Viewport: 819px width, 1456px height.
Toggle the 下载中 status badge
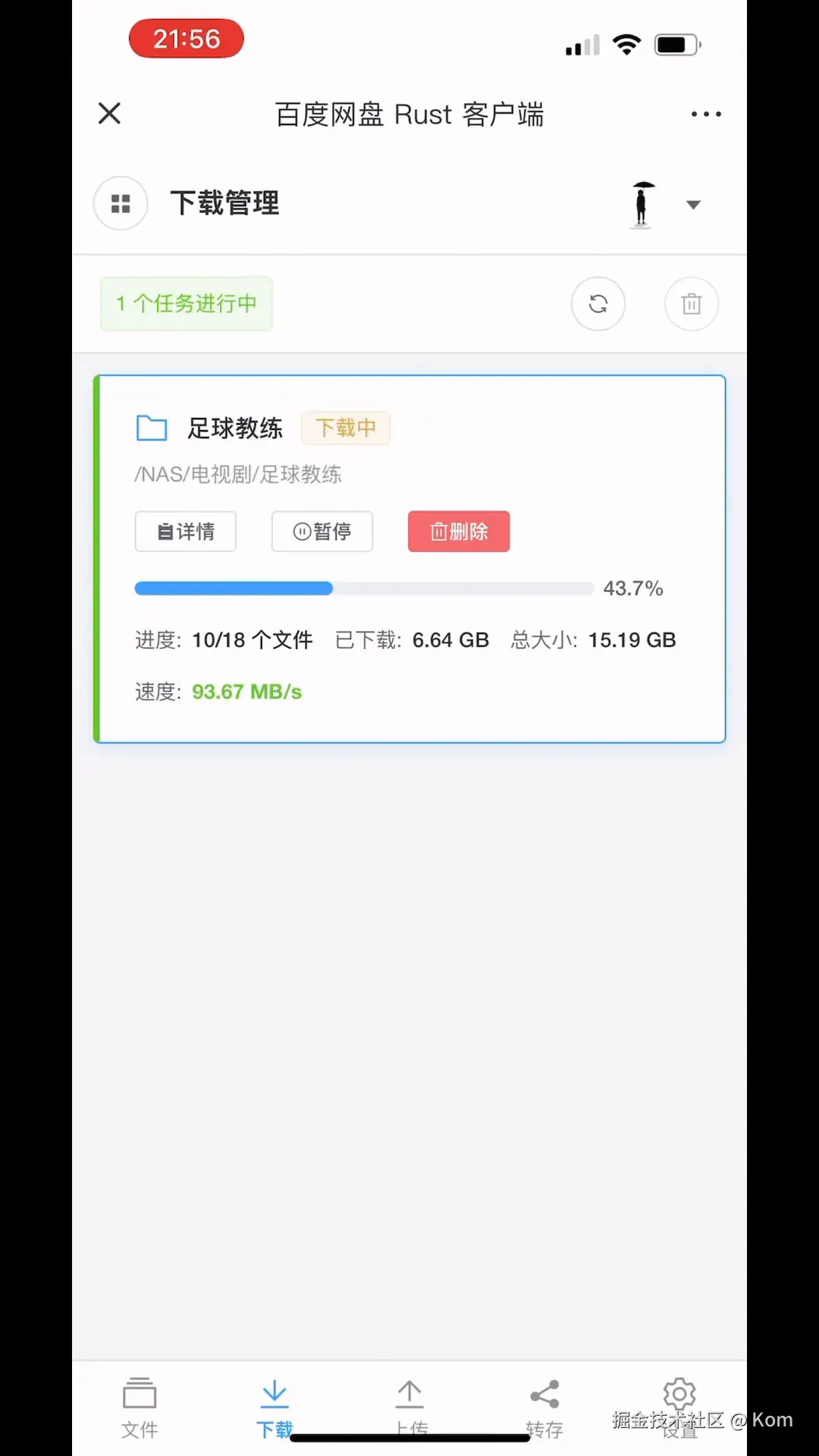345,428
